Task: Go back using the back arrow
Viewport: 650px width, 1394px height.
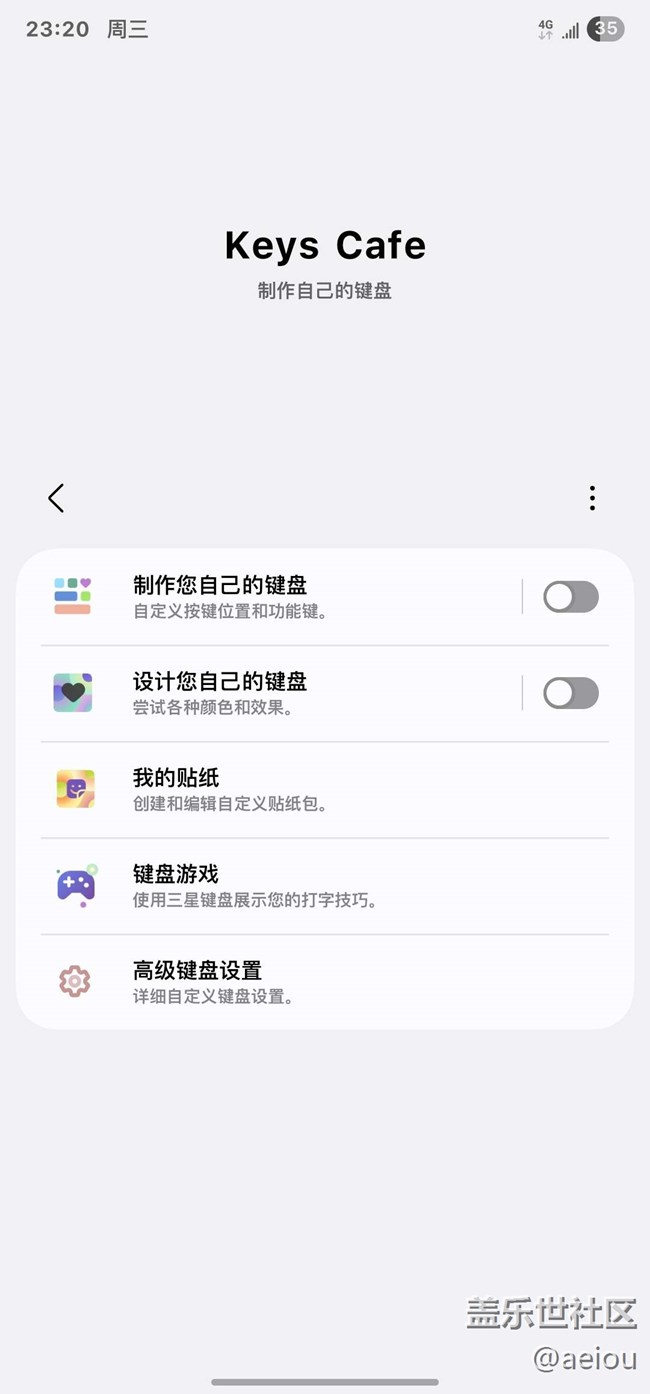Action: 56,498
